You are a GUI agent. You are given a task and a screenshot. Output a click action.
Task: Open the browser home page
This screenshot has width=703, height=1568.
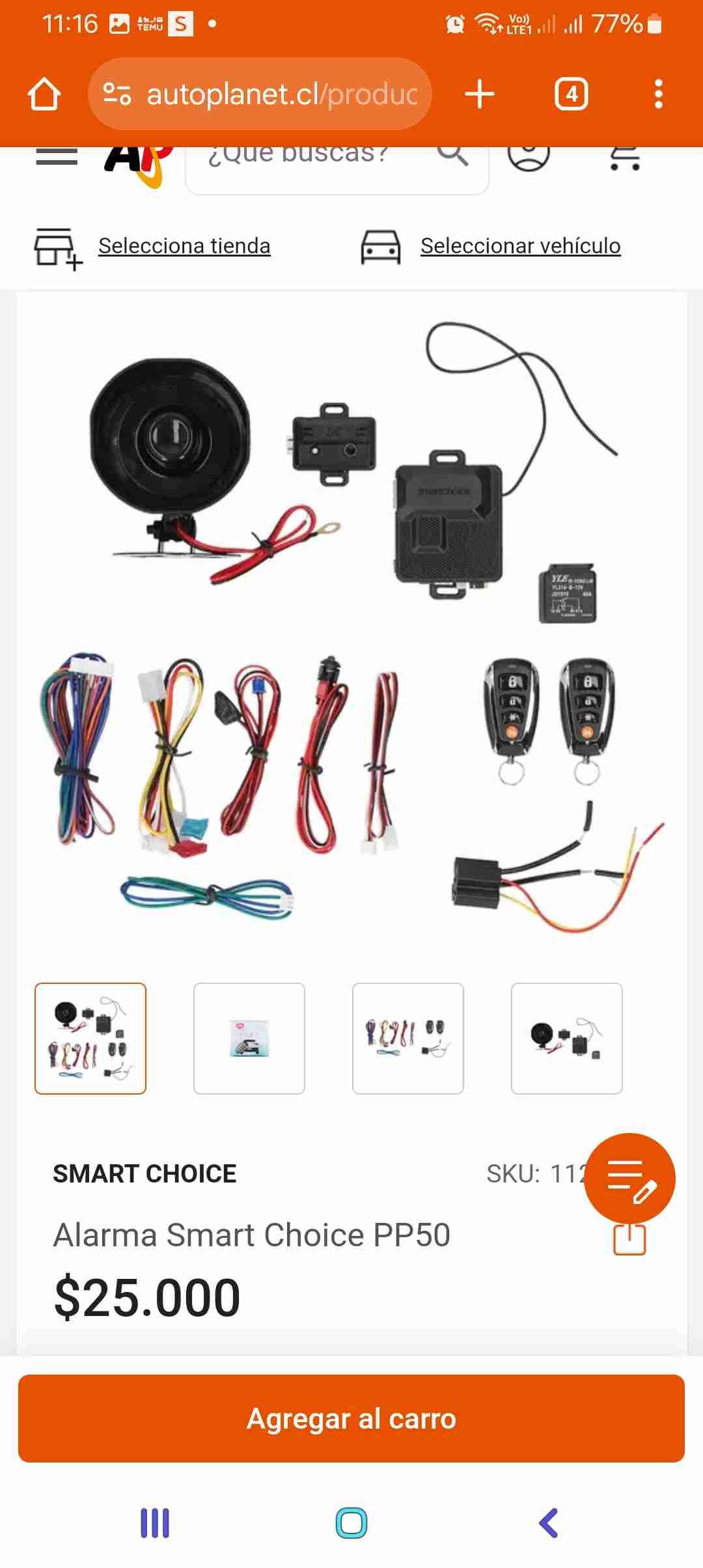coord(44,94)
